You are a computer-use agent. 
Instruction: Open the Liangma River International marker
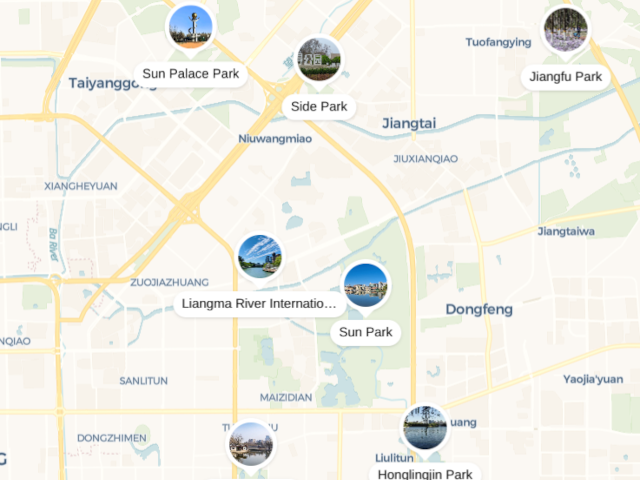point(260,258)
